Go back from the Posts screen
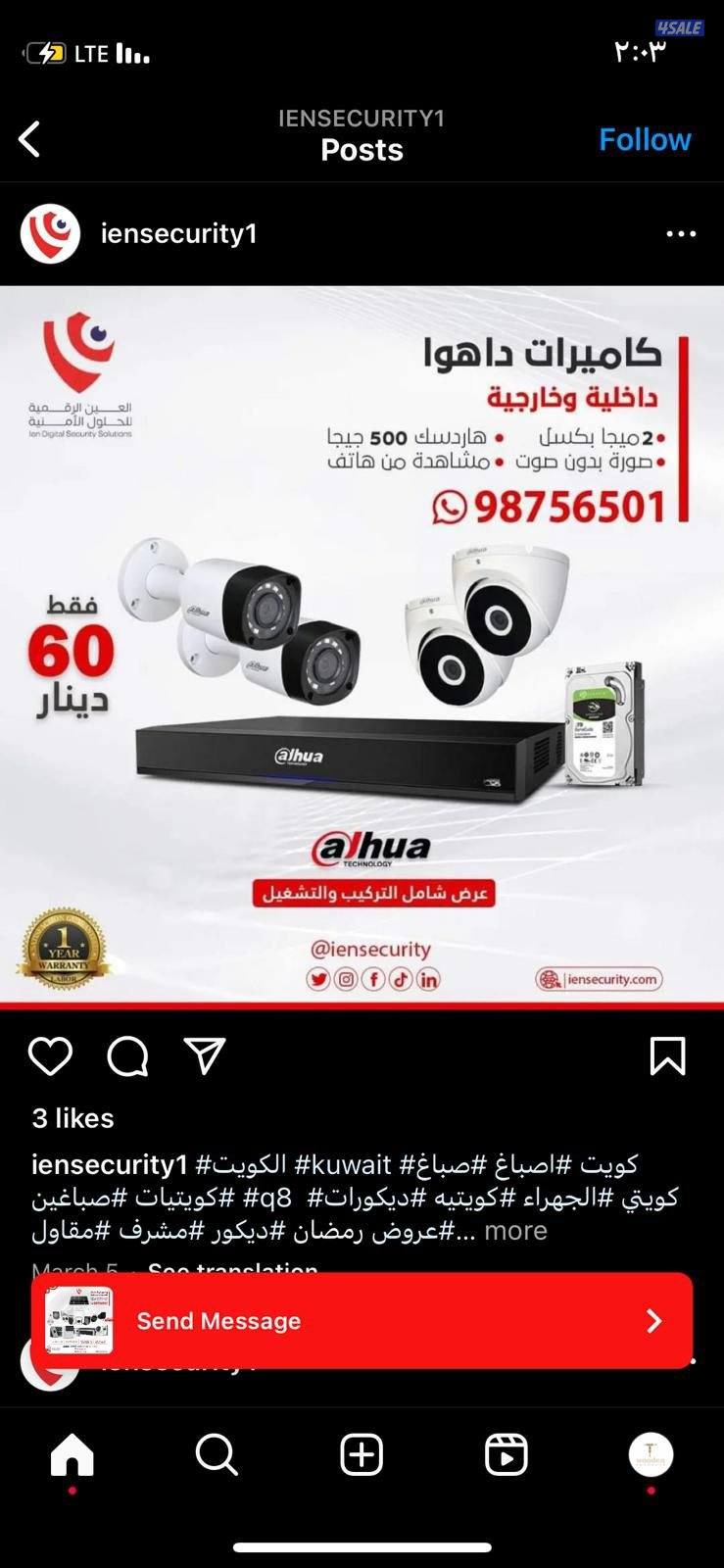This screenshot has height=1568, width=724. tap(30, 139)
